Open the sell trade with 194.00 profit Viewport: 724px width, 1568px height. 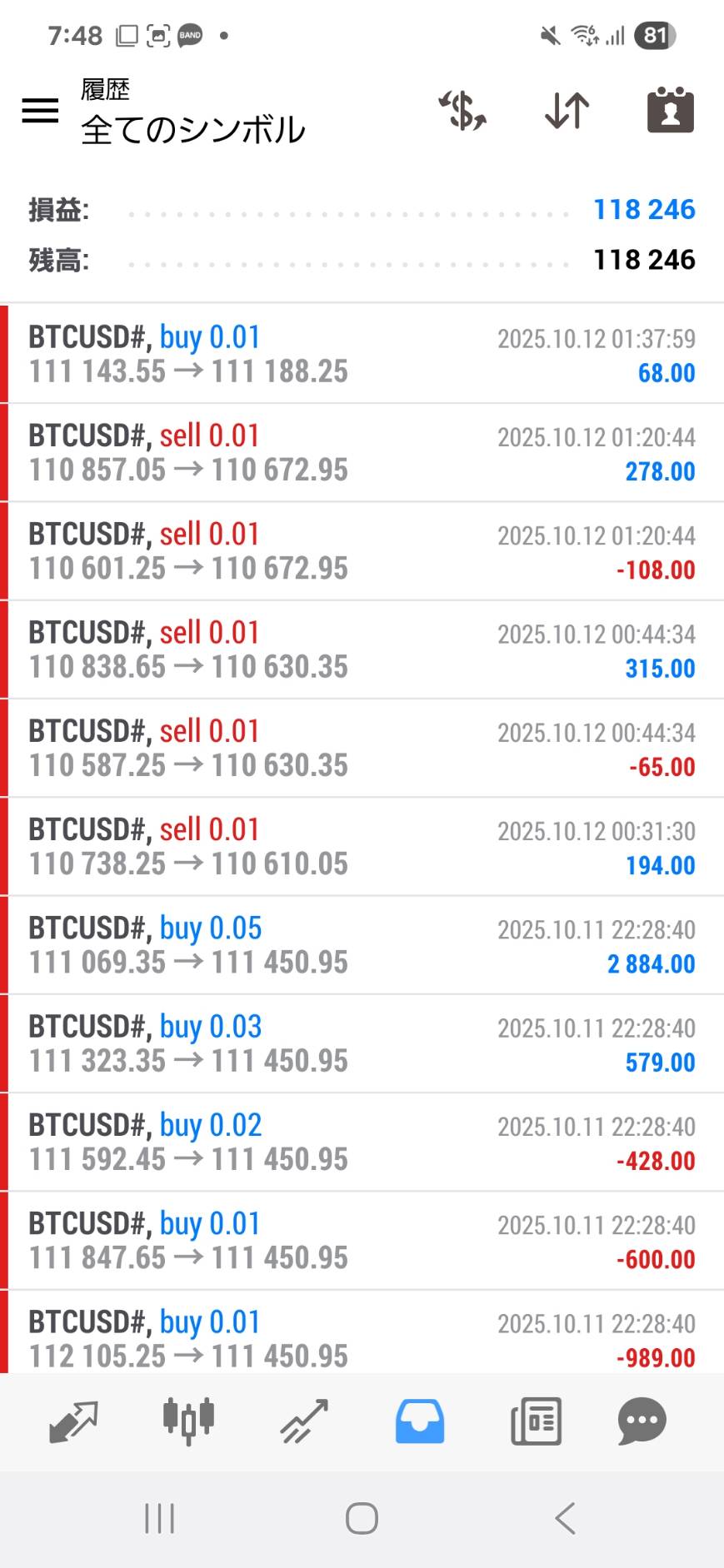click(x=362, y=846)
